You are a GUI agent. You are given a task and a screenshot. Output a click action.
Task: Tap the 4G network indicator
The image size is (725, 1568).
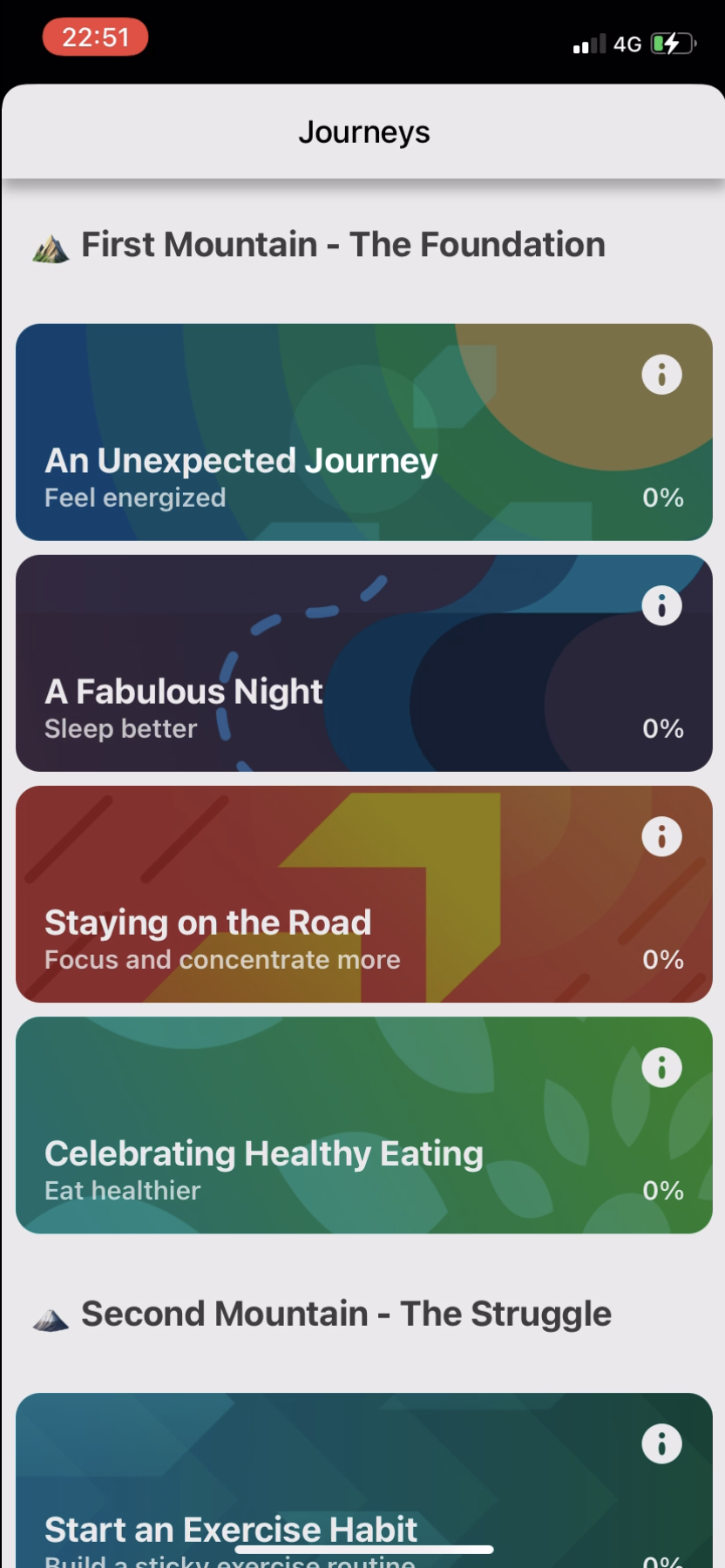point(629,44)
